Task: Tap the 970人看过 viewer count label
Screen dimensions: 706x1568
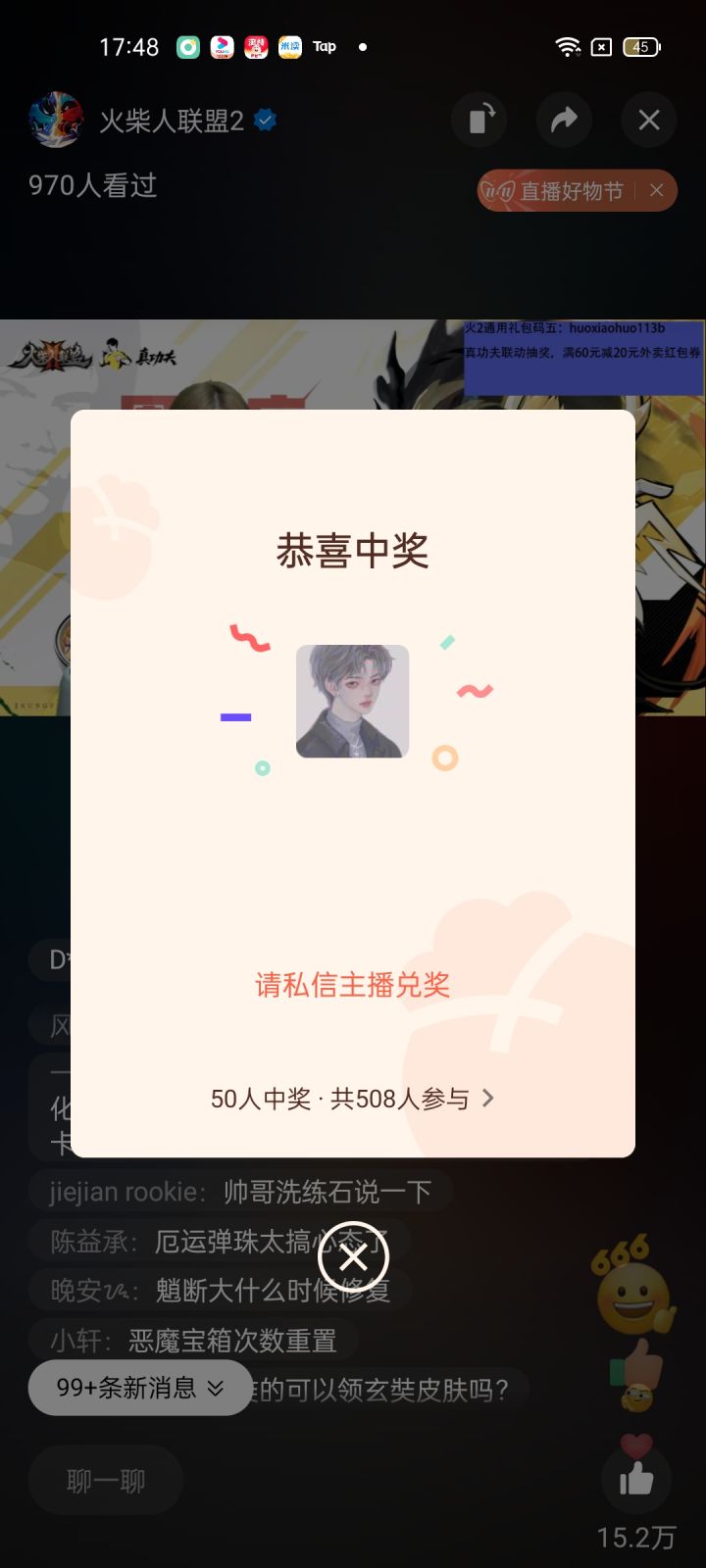Action: tap(91, 186)
